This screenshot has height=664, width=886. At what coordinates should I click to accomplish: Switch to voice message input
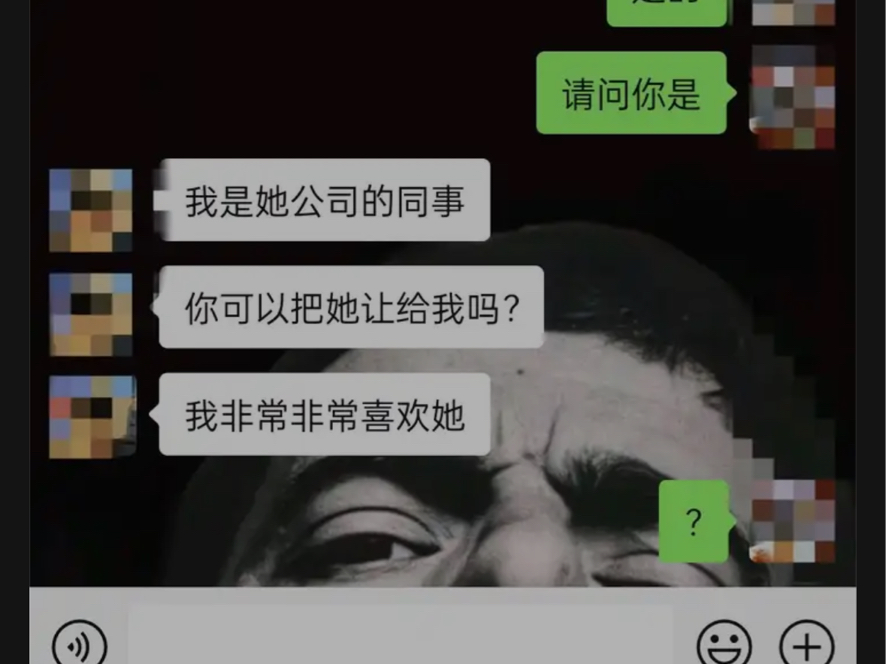coord(78,644)
